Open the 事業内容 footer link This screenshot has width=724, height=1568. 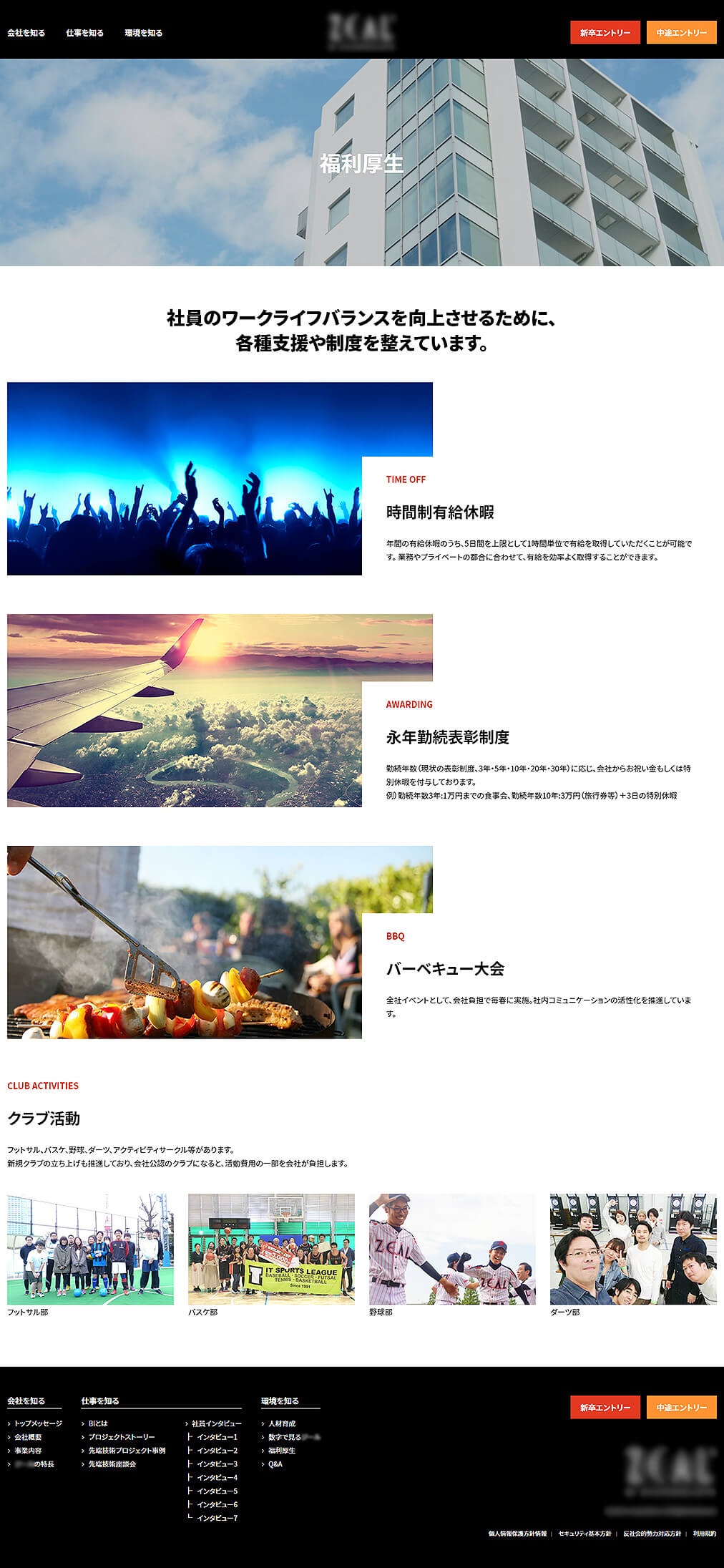[x=28, y=1451]
